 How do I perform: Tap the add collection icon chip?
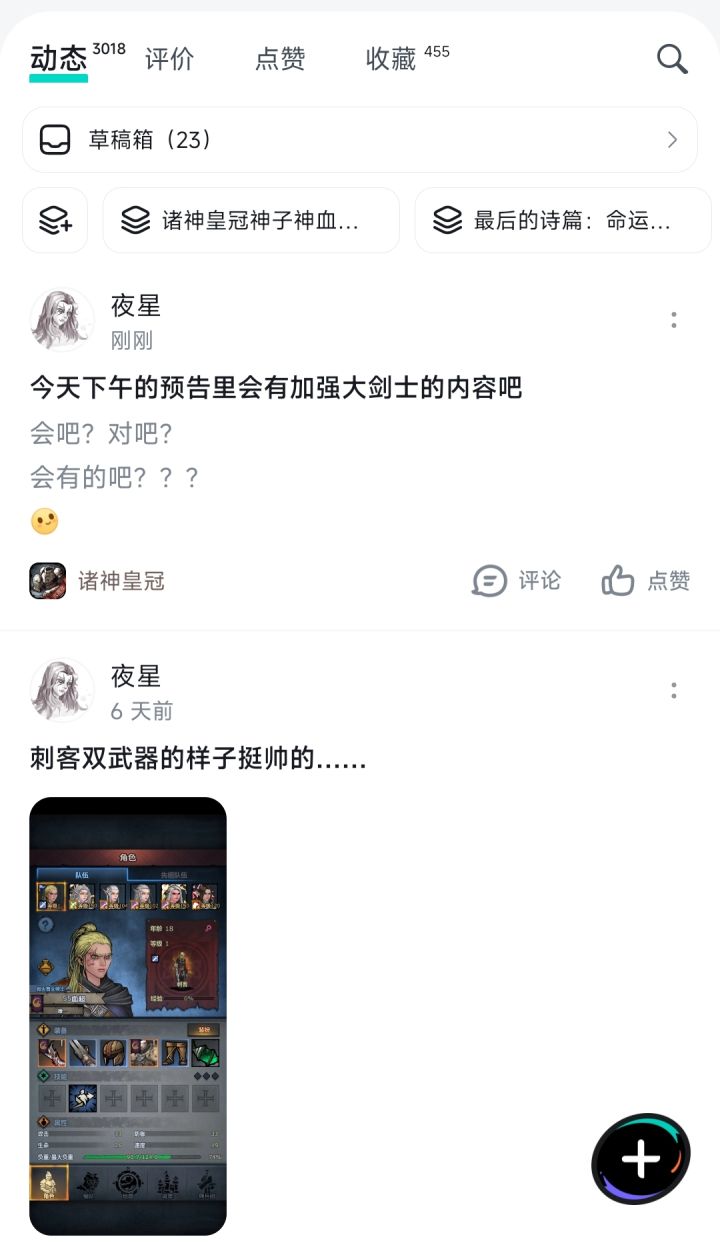[55, 220]
